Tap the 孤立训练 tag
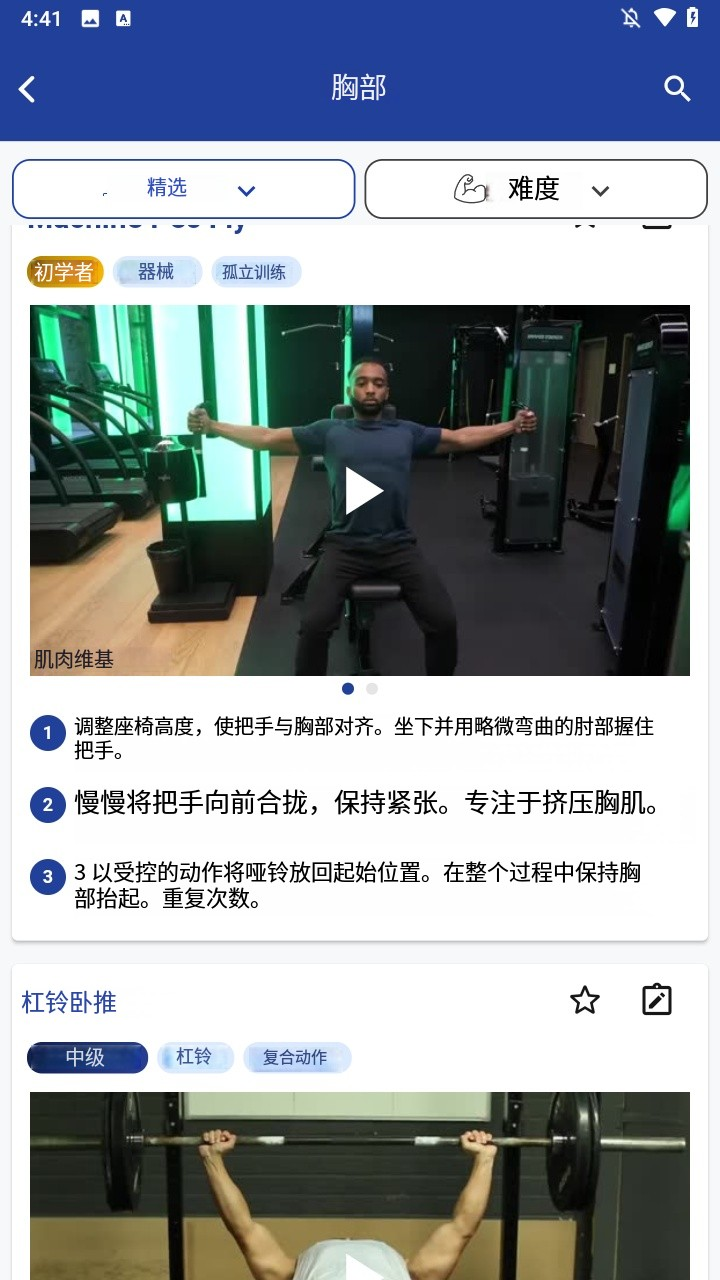Screen dimensions: 720x1280 [x=256, y=271]
